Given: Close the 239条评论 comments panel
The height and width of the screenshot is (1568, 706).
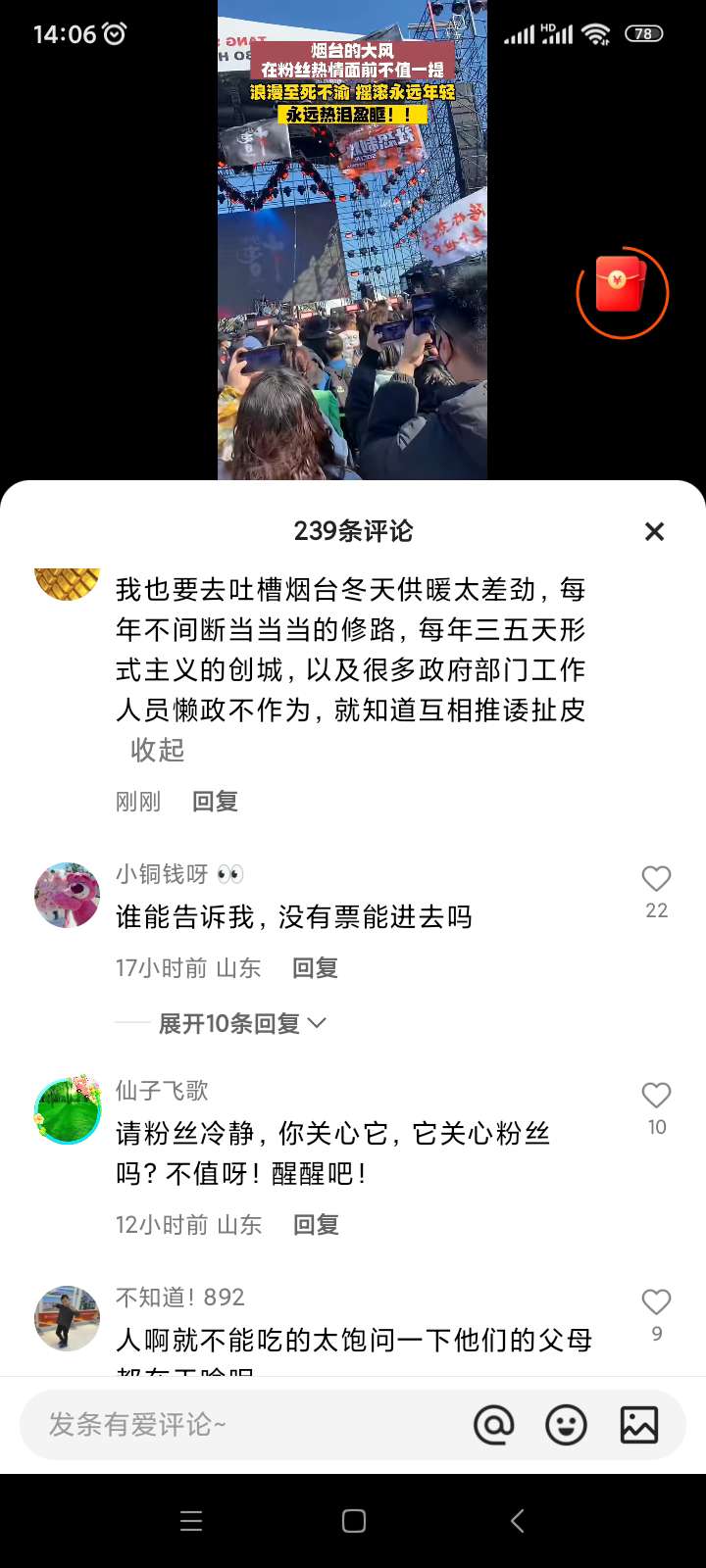Looking at the screenshot, I should [654, 531].
